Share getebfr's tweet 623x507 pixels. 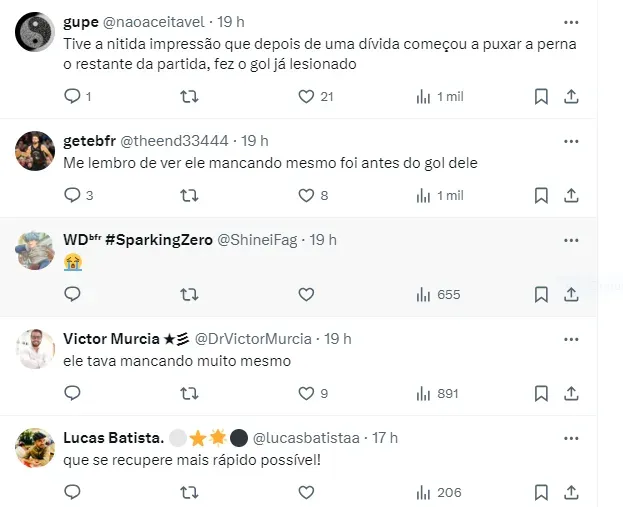[x=572, y=195]
